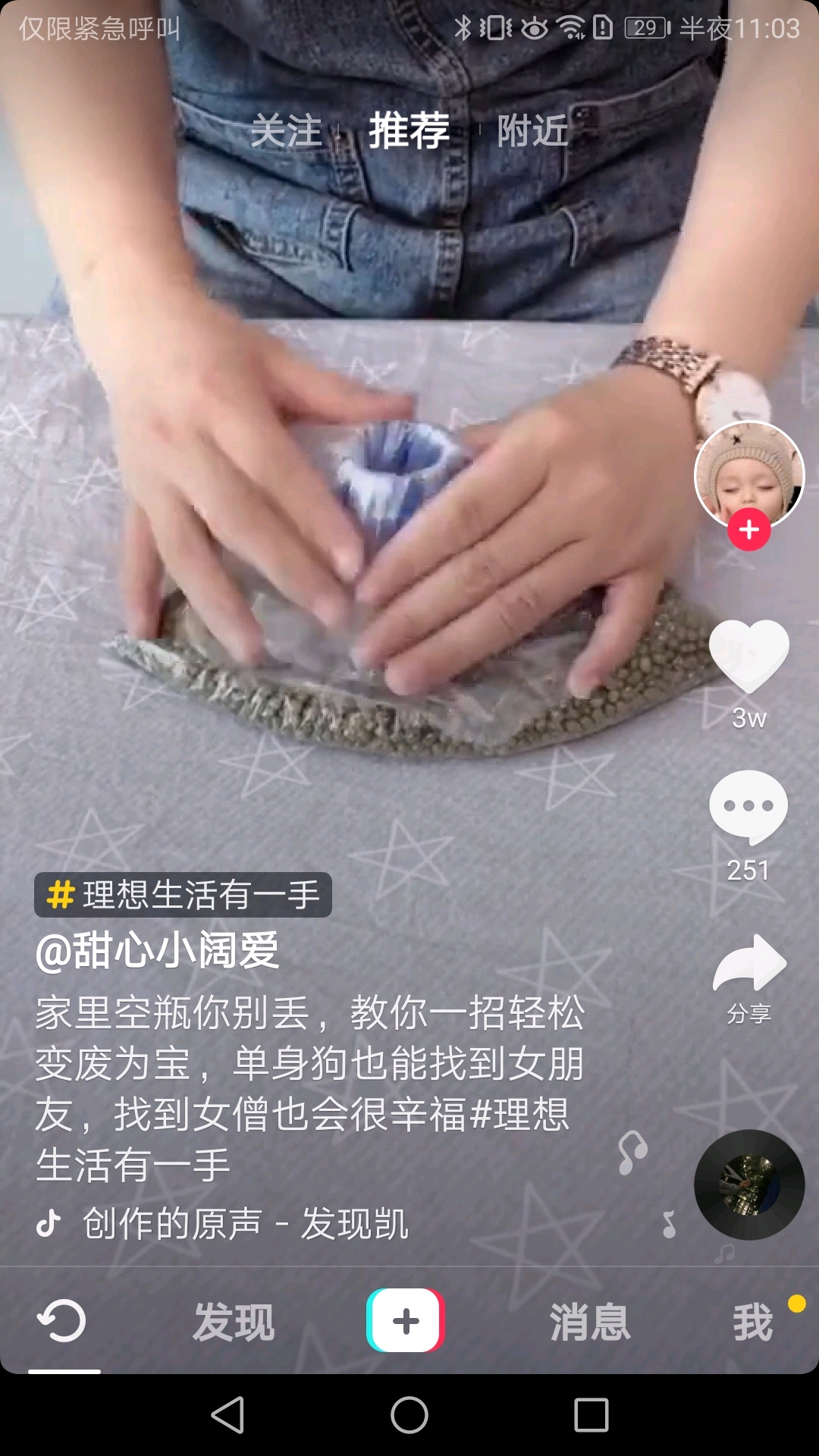This screenshot has width=819, height=1456.
Task: Open the 我 profile tab
Action: 752,1323
